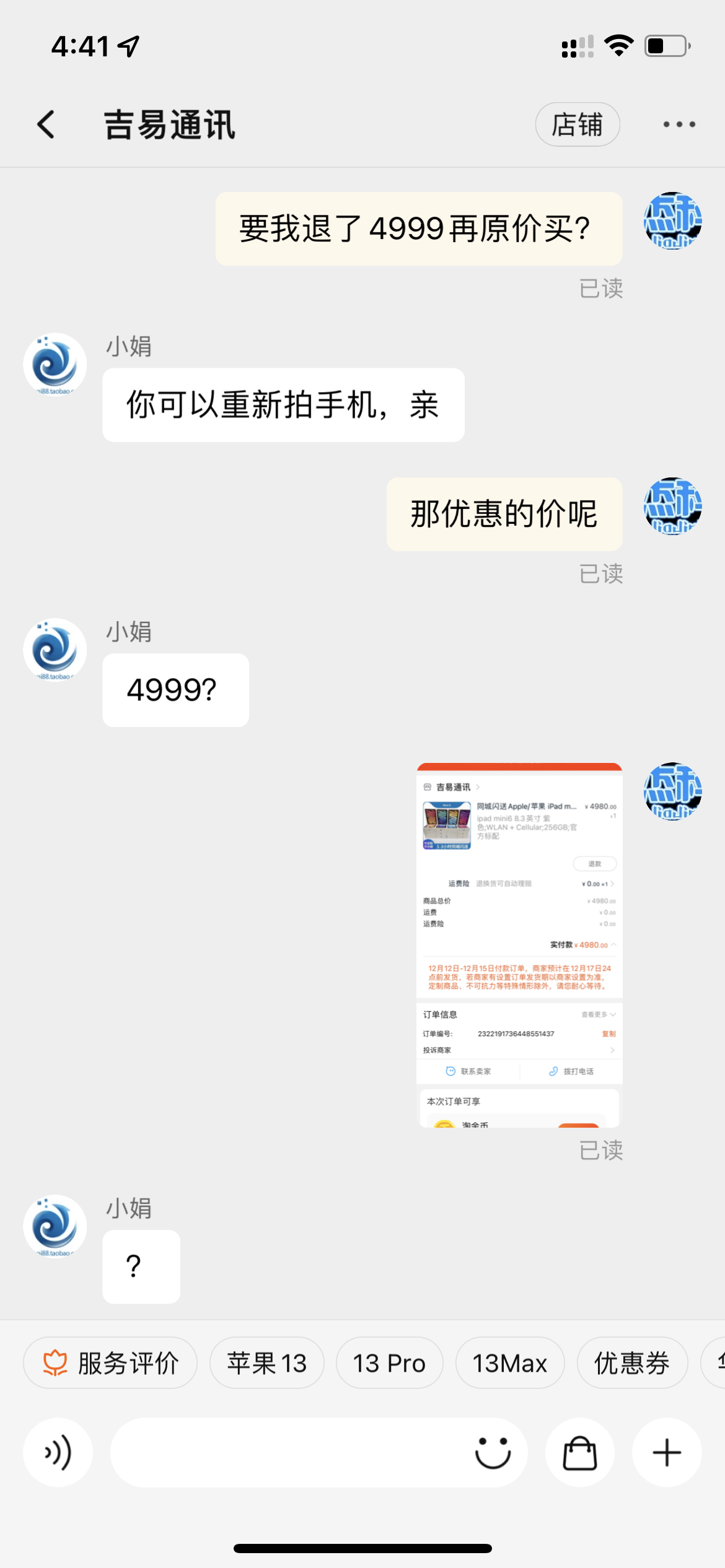This screenshot has height=1568, width=725.
Task: Go back from the 吉易通讯 chat
Action: point(46,124)
